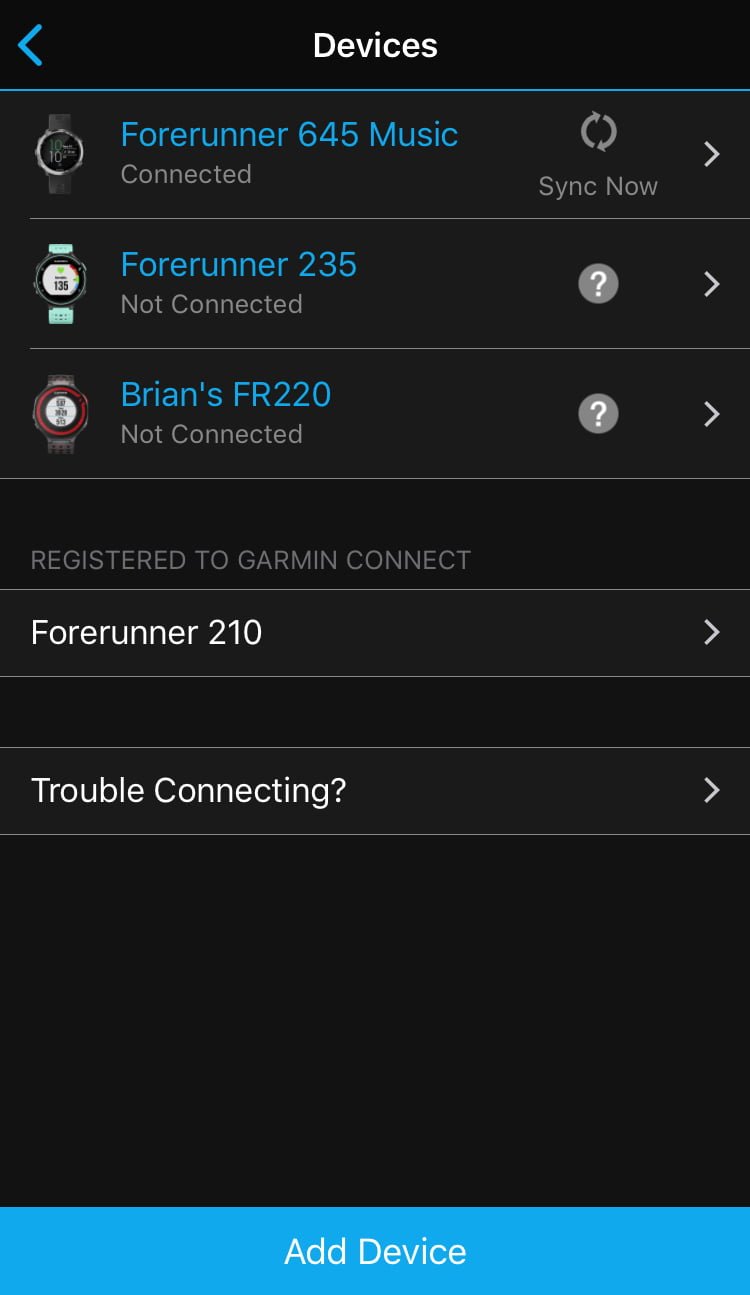Open Brian's FR220 device row
The width and height of the screenshot is (750, 1295).
pyautogui.click(x=375, y=414)
